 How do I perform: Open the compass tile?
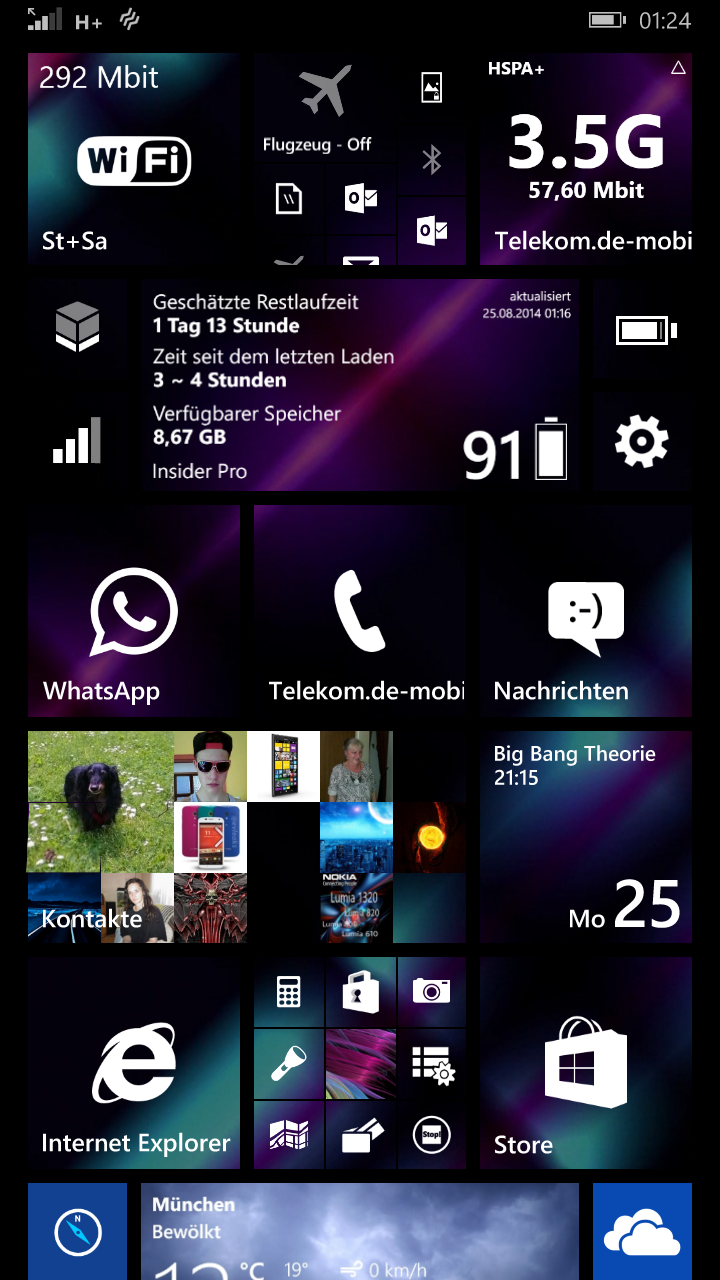tap(78, 1231)
